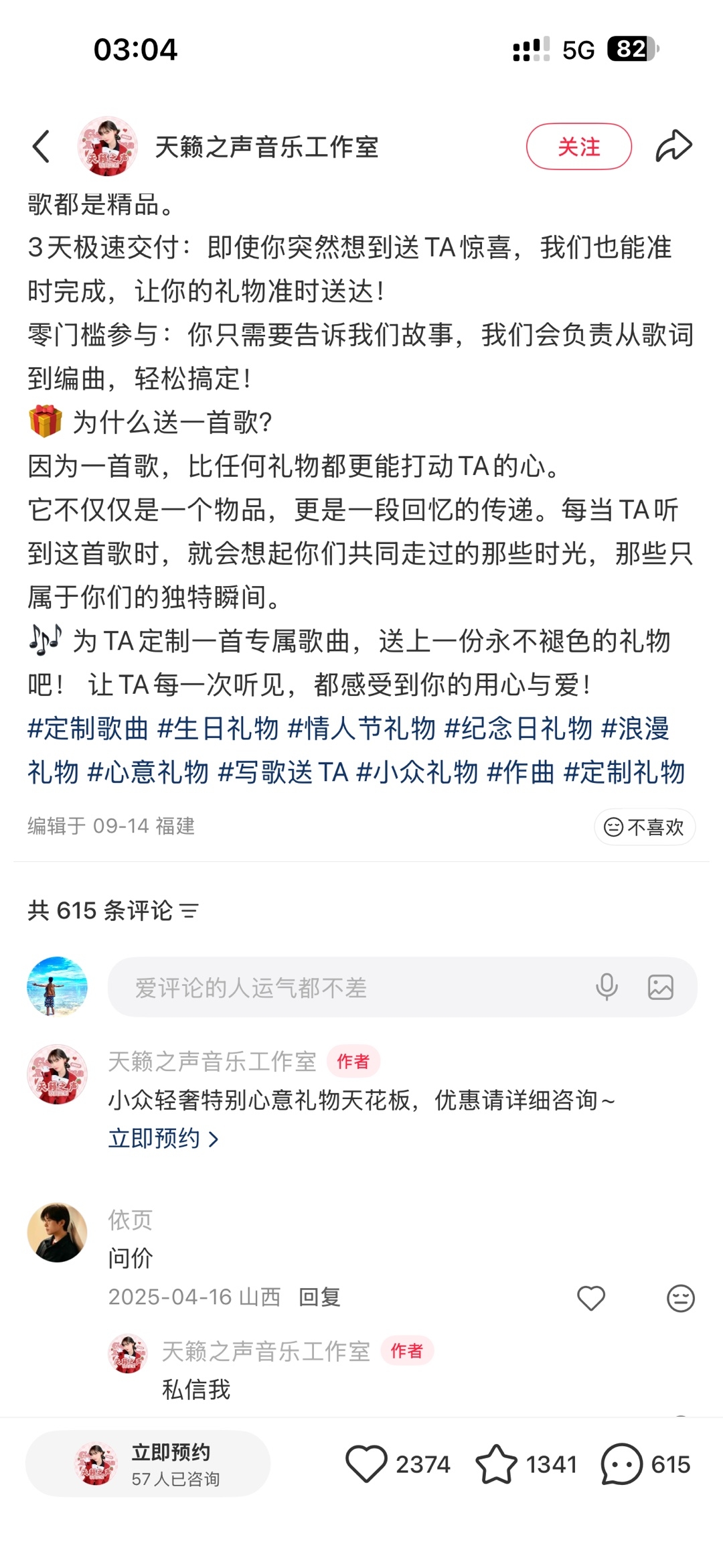
Task: Attach an image to the comment
Action: (x=660, y=987)
